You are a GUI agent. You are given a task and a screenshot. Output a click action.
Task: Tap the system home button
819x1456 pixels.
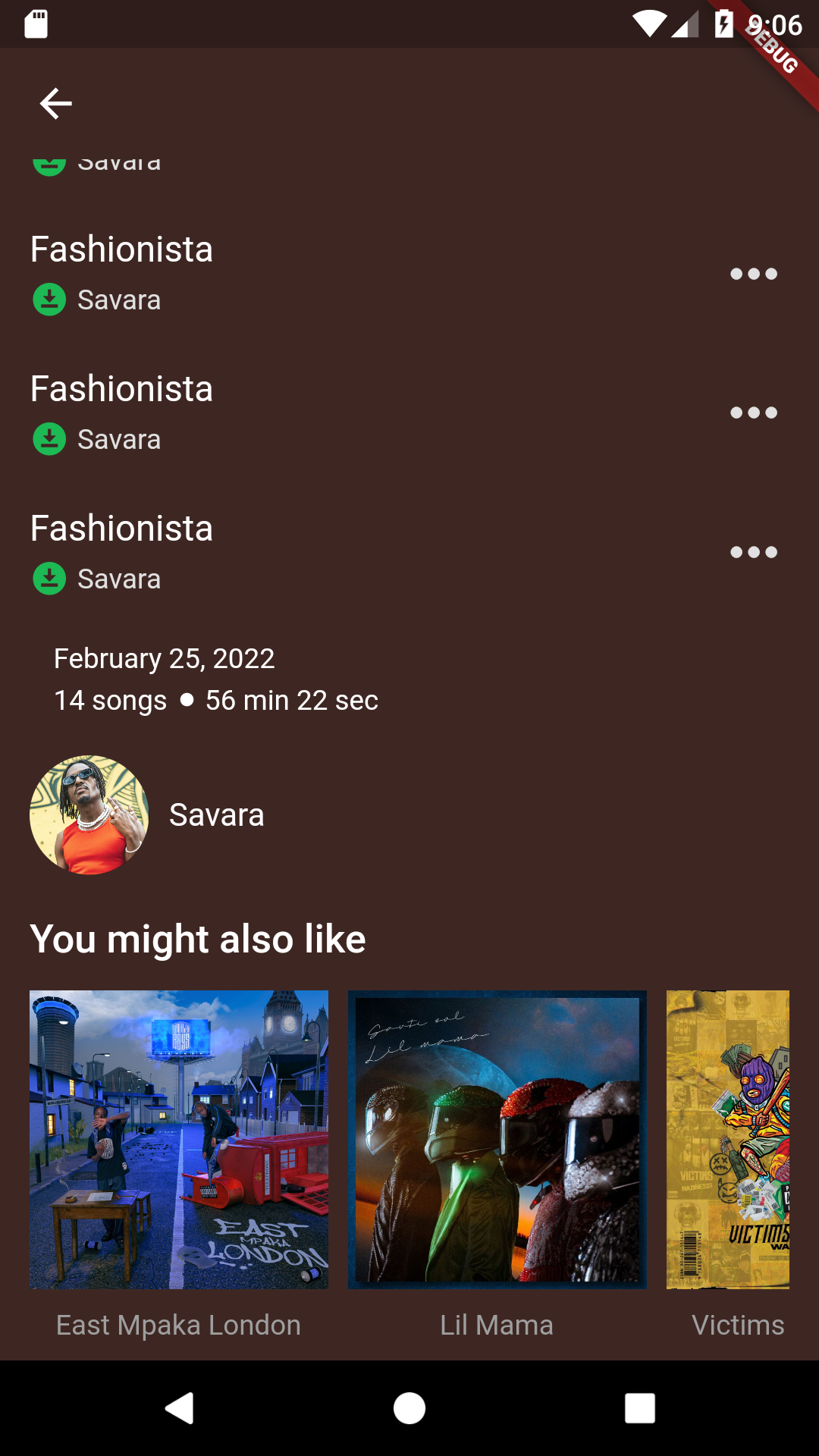(409, 1408)
